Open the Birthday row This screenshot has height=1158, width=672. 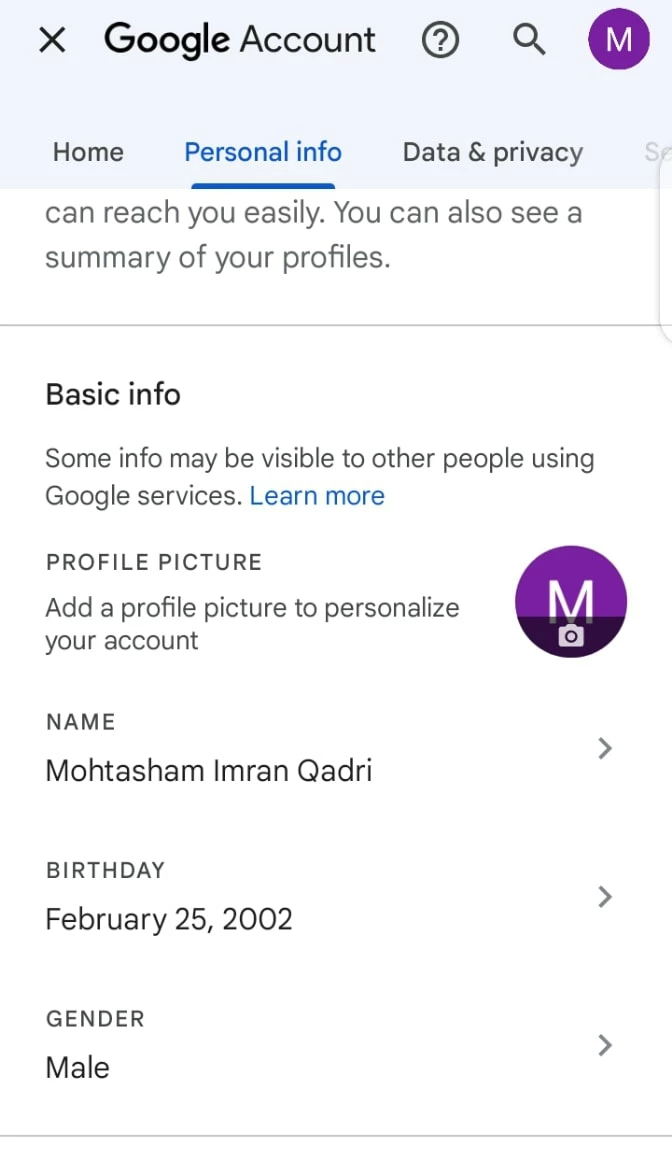coord(330,897)
